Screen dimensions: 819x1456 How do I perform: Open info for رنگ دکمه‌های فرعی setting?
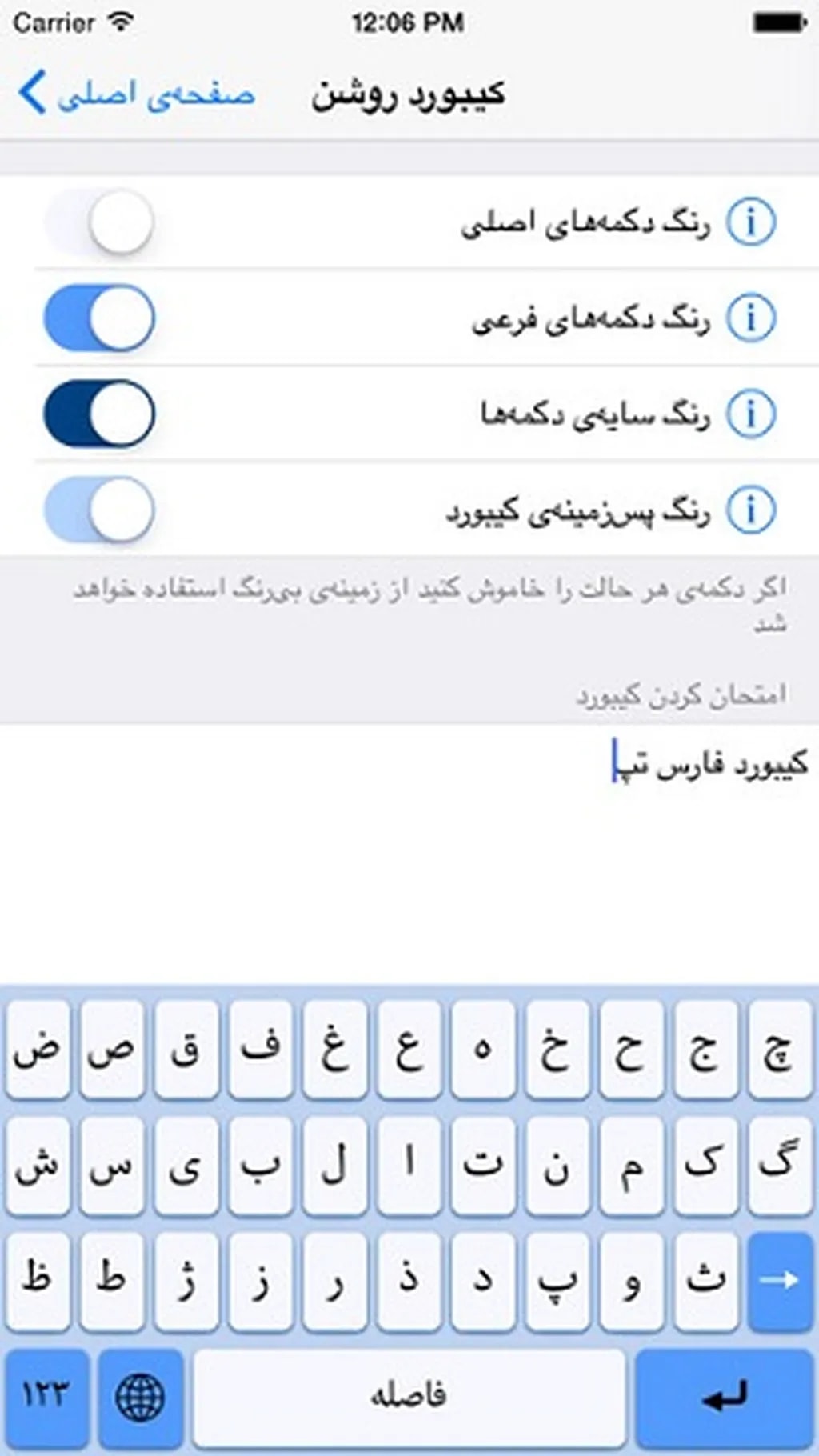pos(753,318)
